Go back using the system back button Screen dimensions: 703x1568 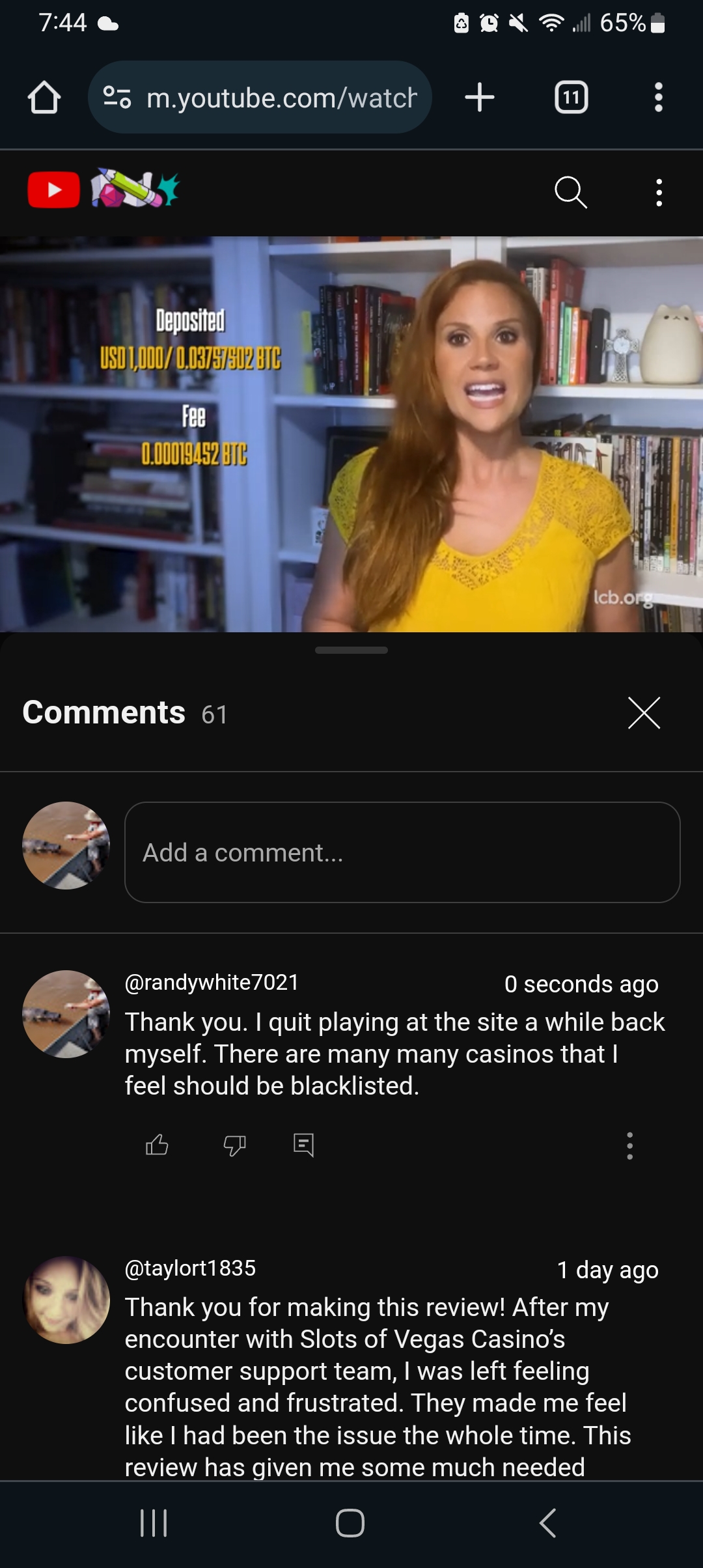(x=548, y=1523)
